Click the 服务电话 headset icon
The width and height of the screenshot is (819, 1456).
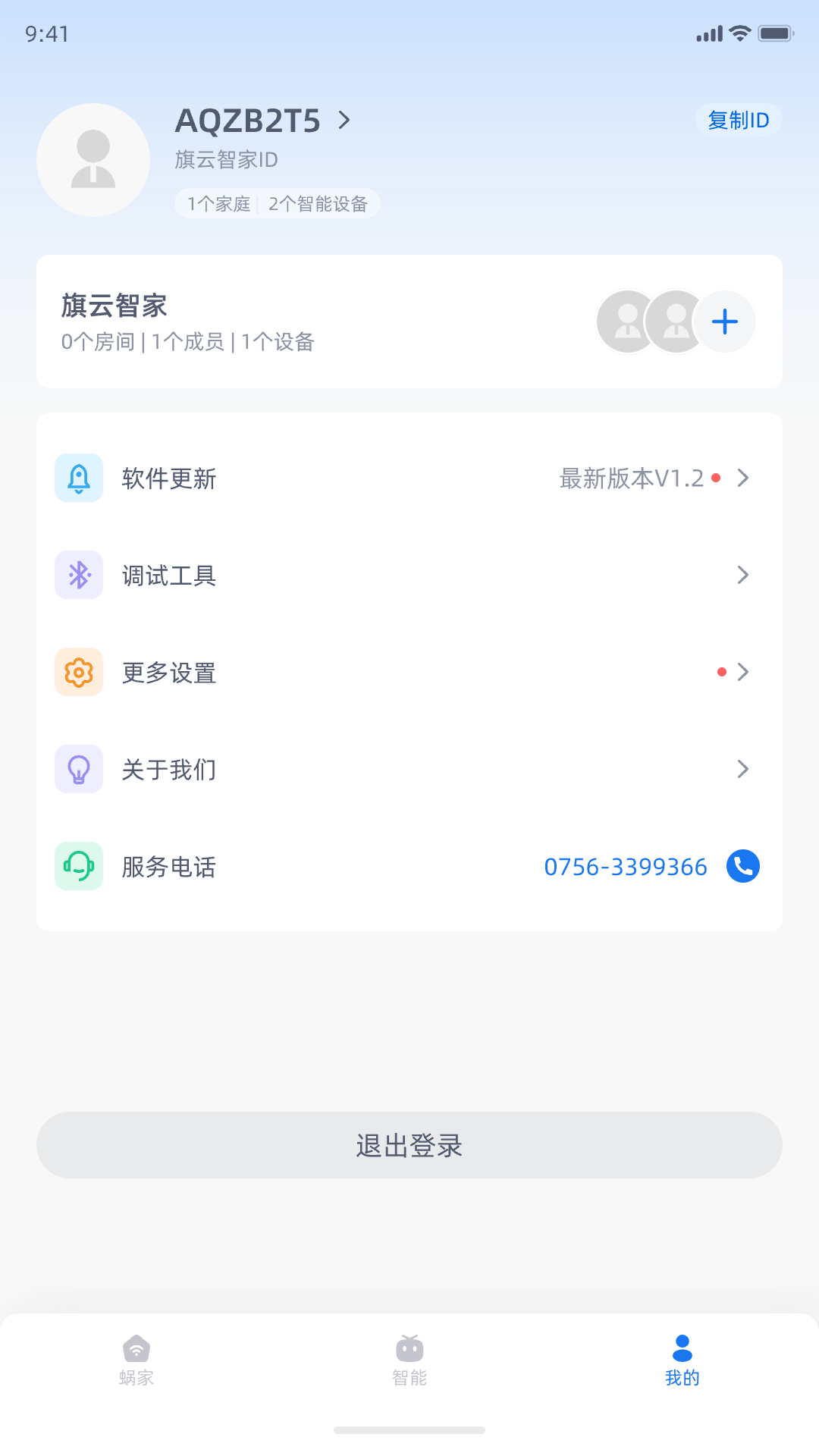78,866
